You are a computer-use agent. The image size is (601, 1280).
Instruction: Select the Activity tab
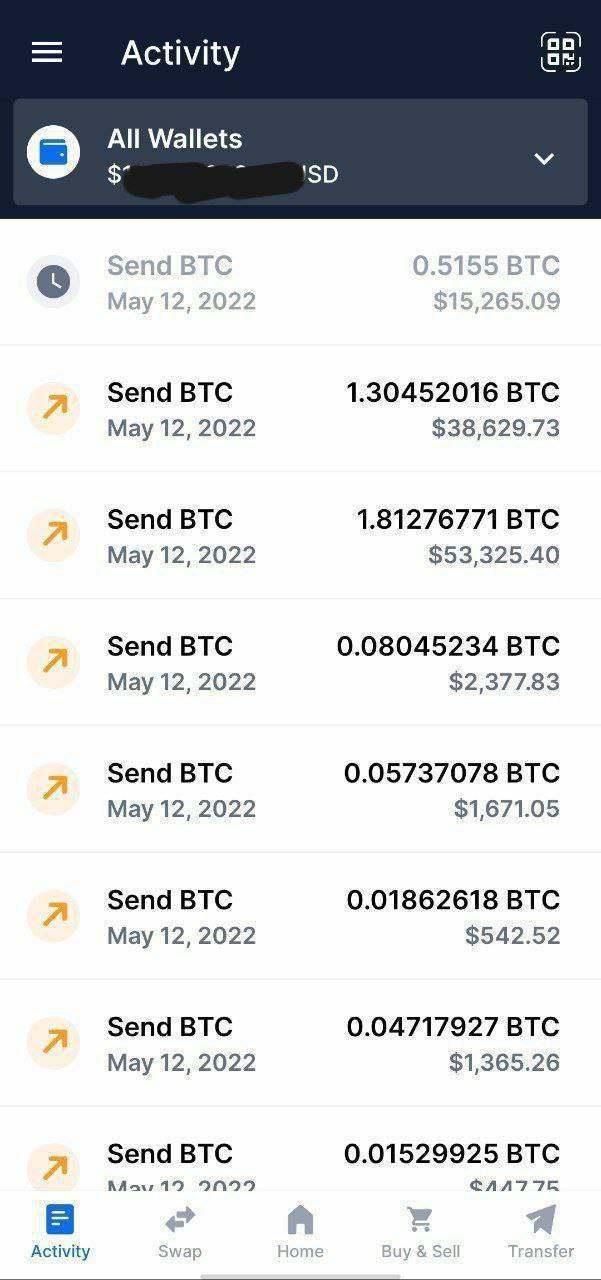click(60, 1233)
